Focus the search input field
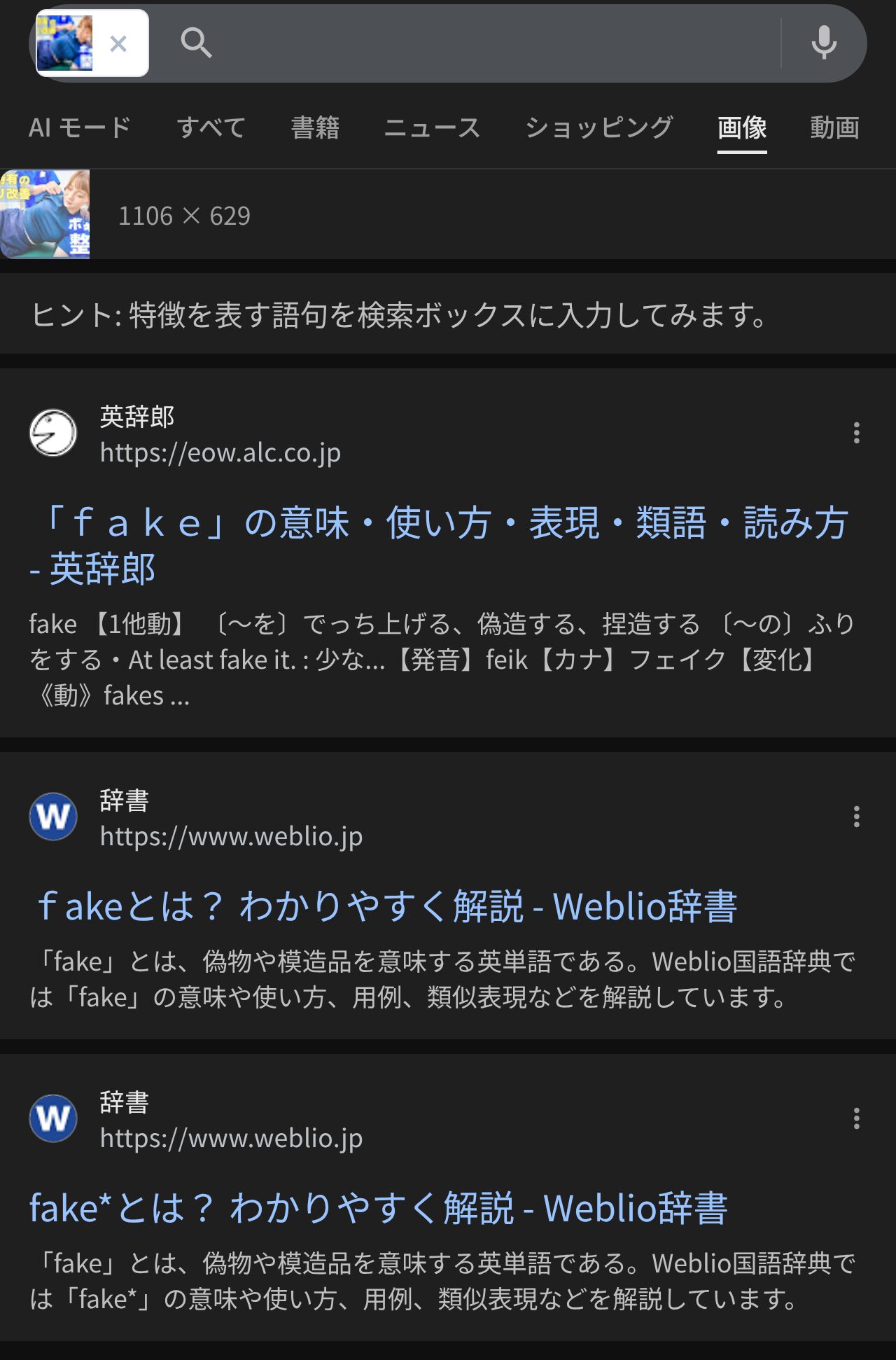The image size is (896, 1360). (x=490, y=43)
